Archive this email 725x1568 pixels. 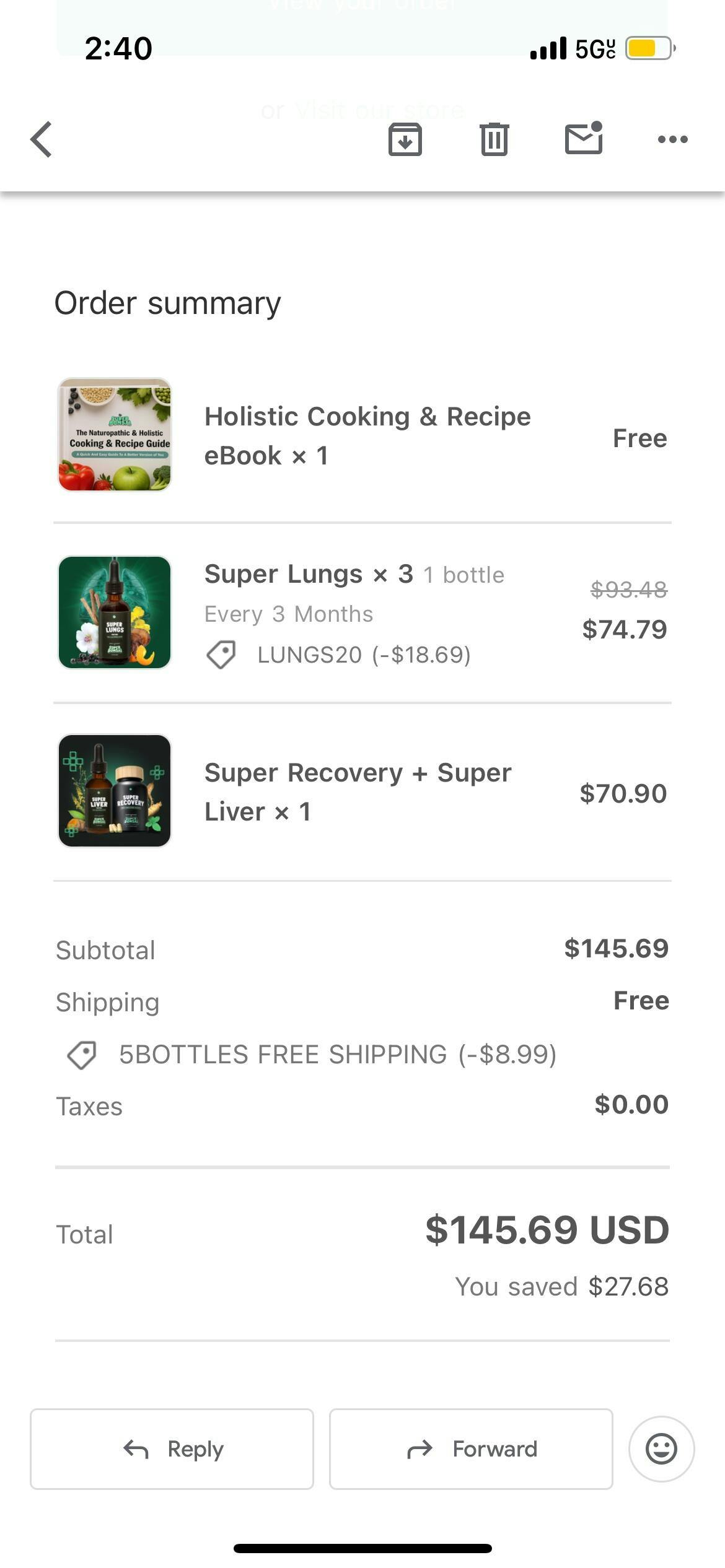click(405, 139)
